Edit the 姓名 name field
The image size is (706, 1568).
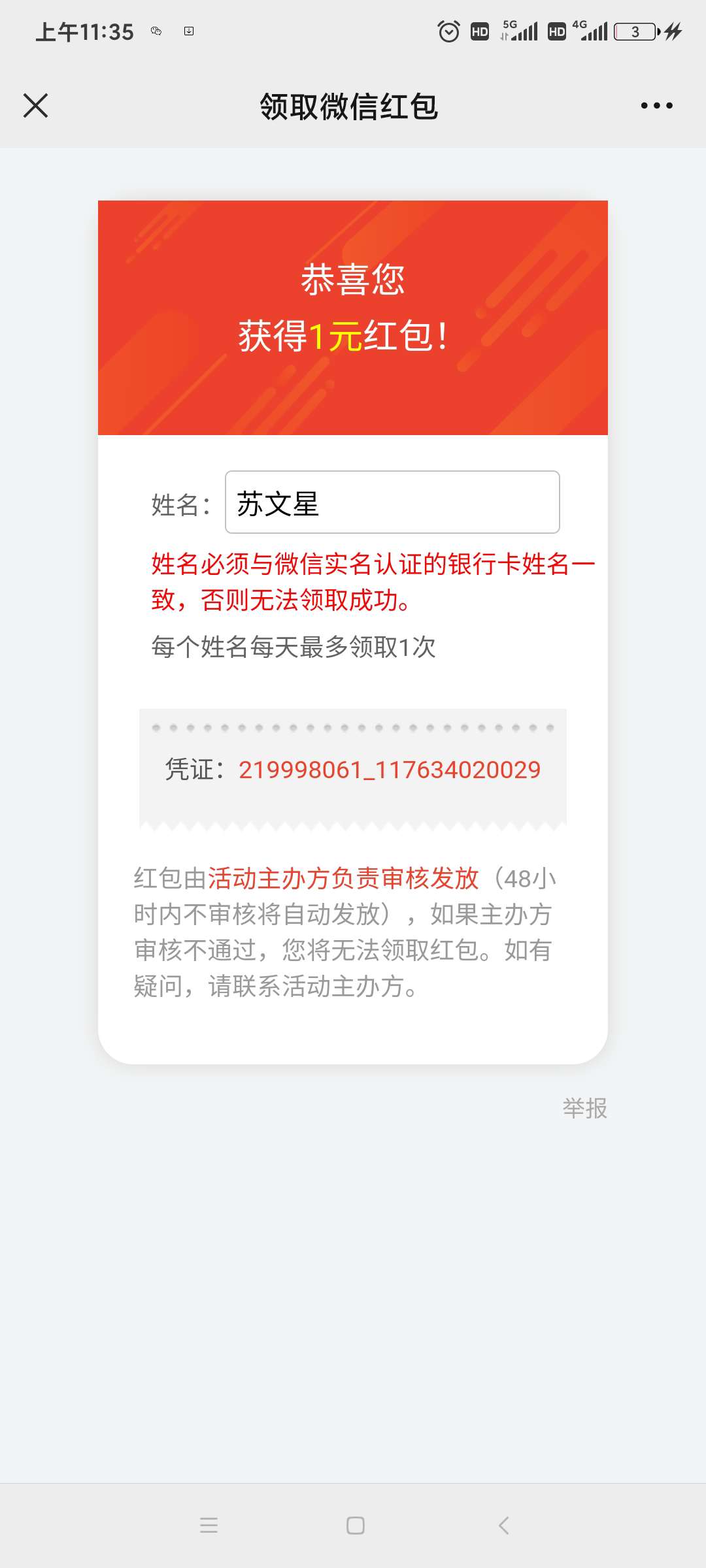point(392,502)
